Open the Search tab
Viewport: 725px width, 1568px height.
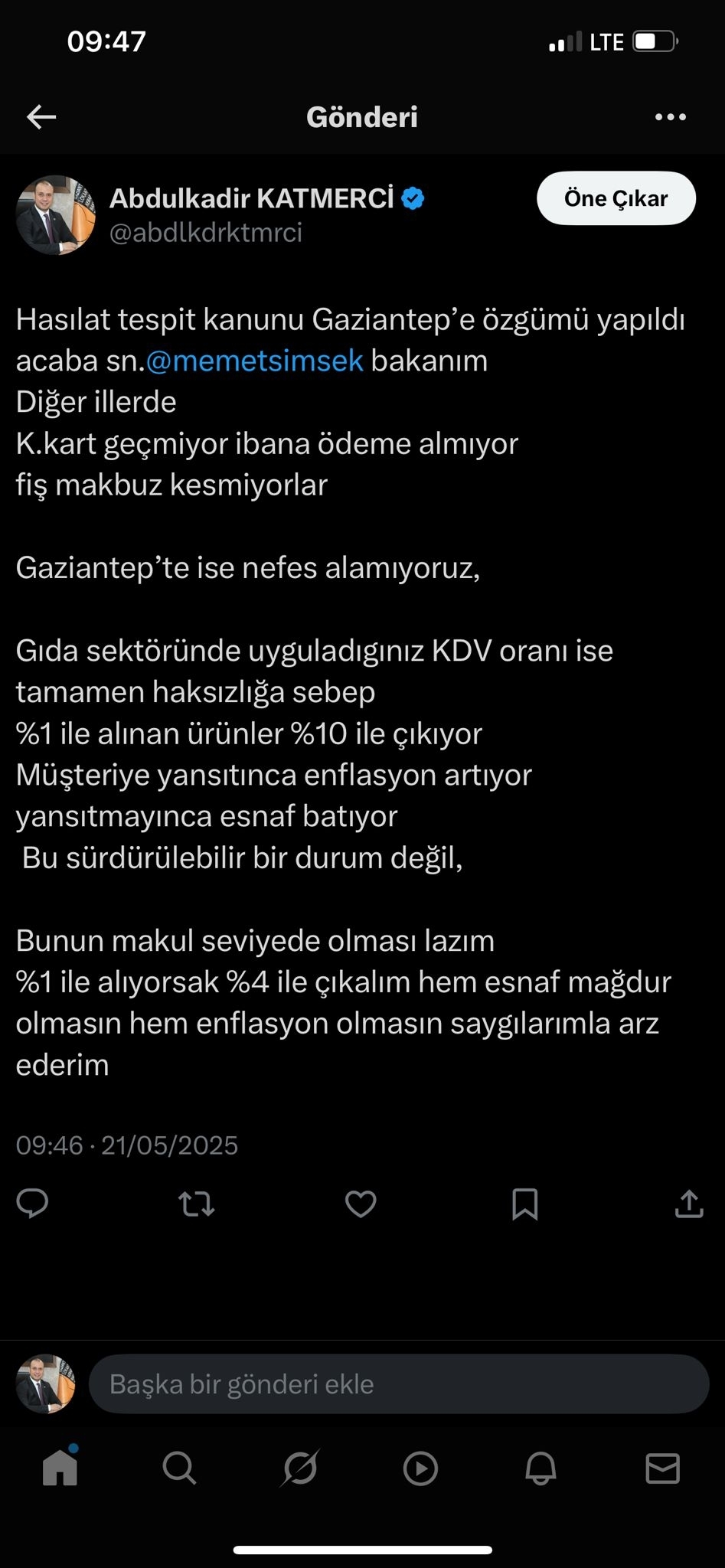[180, 1468]
